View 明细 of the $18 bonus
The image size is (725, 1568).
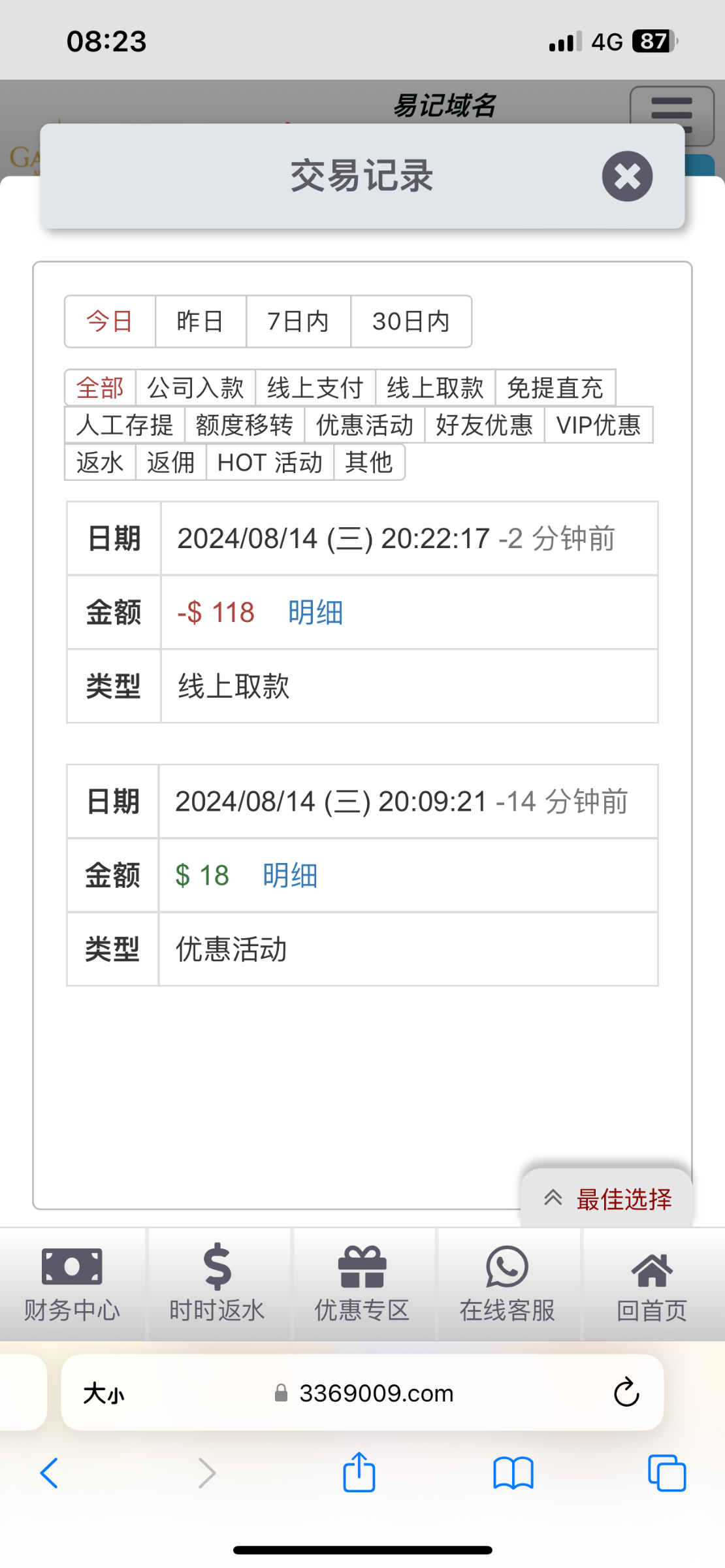(290, 875)
